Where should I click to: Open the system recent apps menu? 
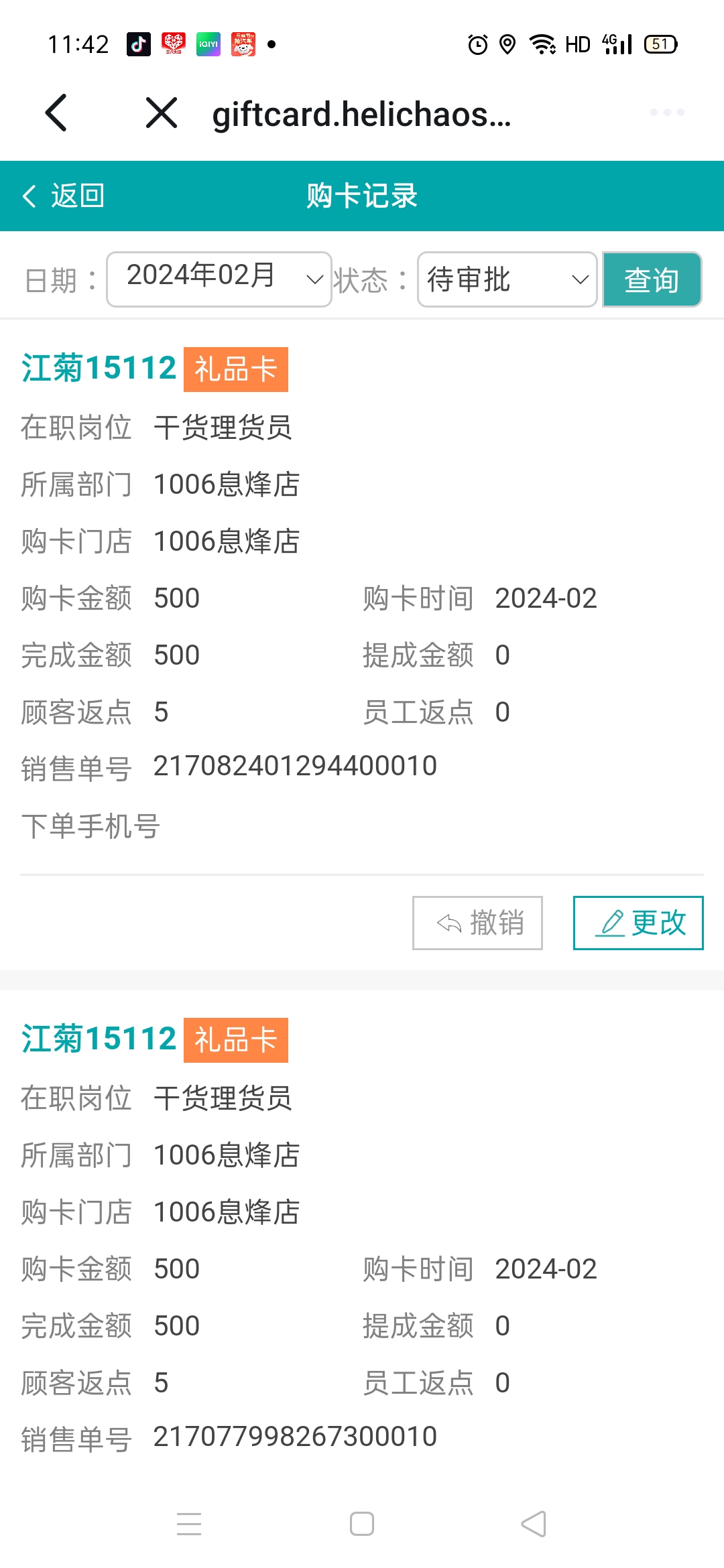click(189, 1524)
